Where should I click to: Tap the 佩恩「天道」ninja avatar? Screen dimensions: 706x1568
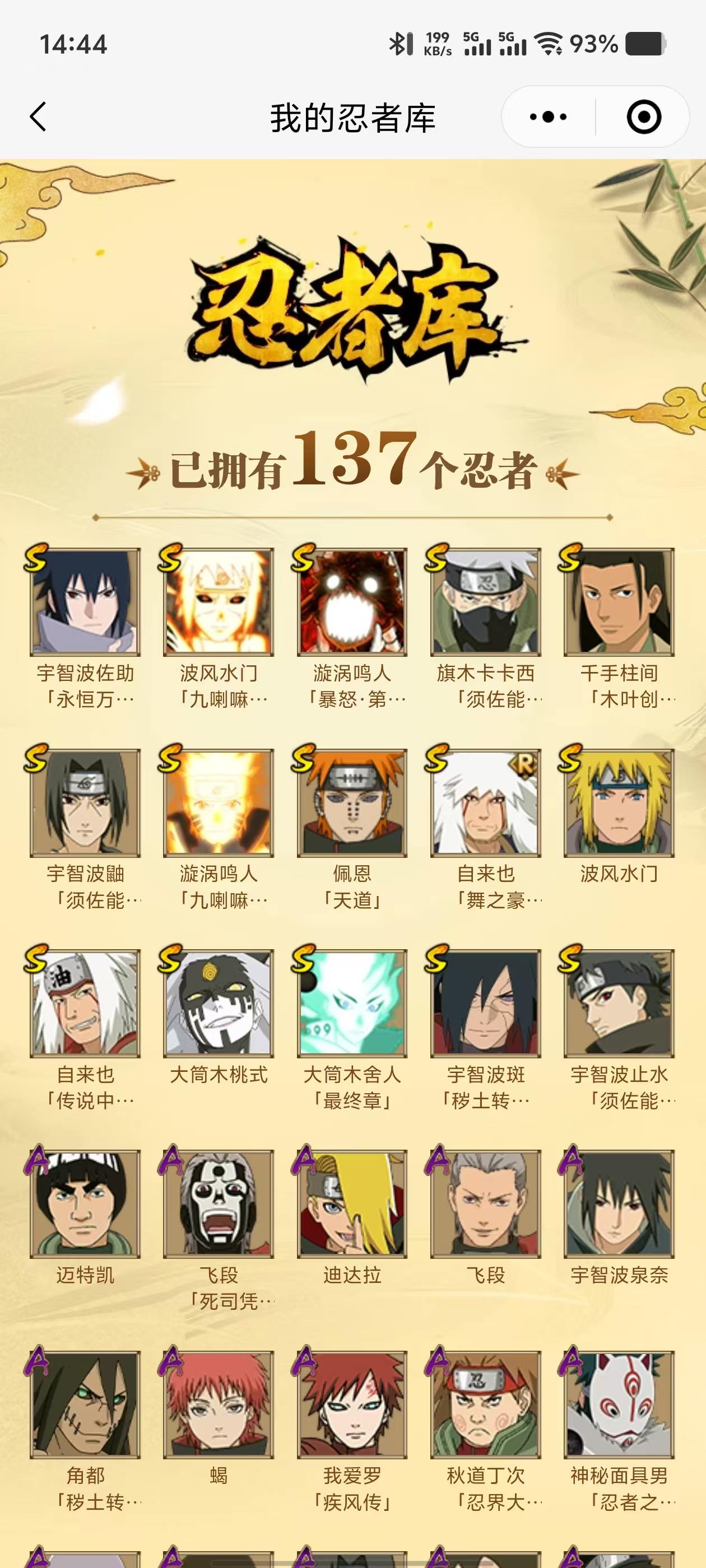[x=352, y=802]
